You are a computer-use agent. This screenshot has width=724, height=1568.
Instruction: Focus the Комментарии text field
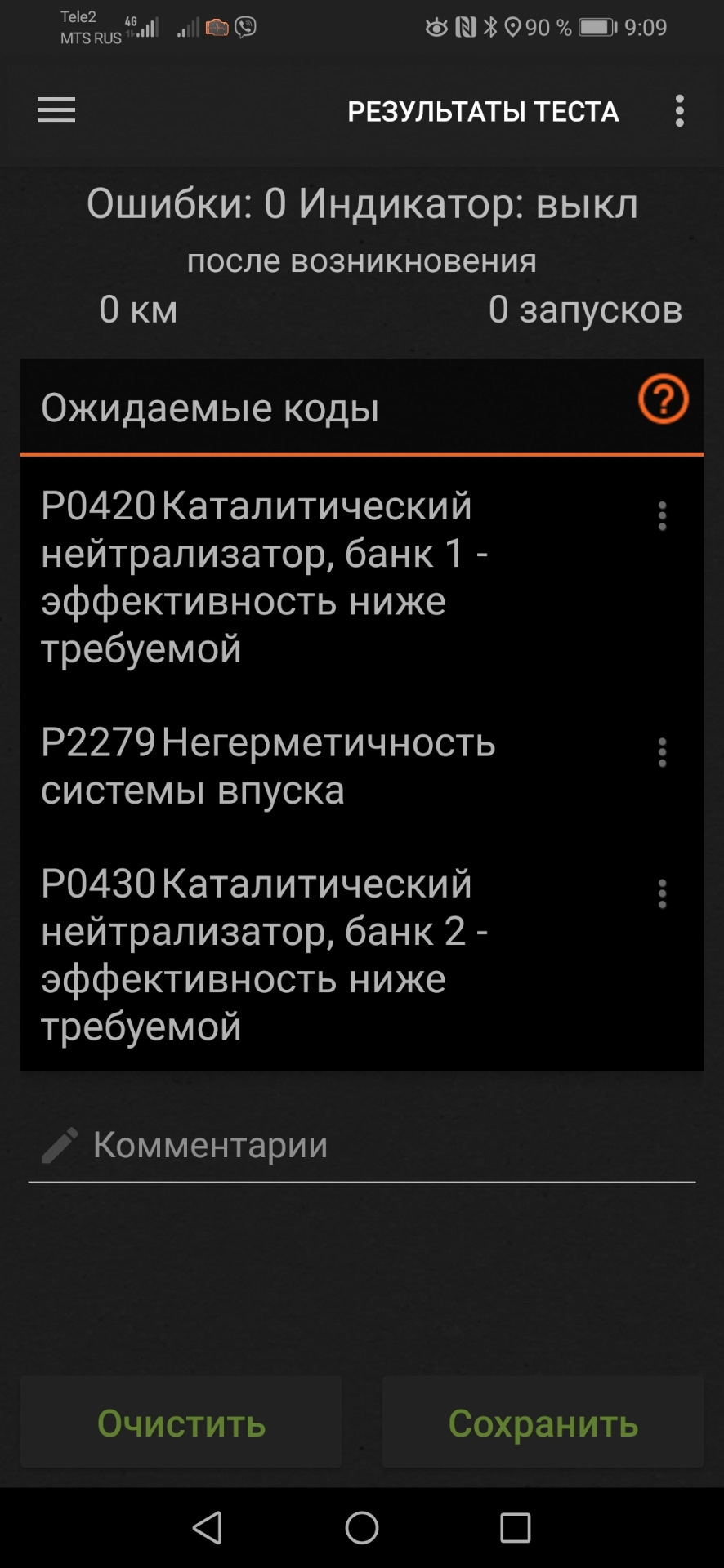pyautogui.click(x=384, y=1145)
